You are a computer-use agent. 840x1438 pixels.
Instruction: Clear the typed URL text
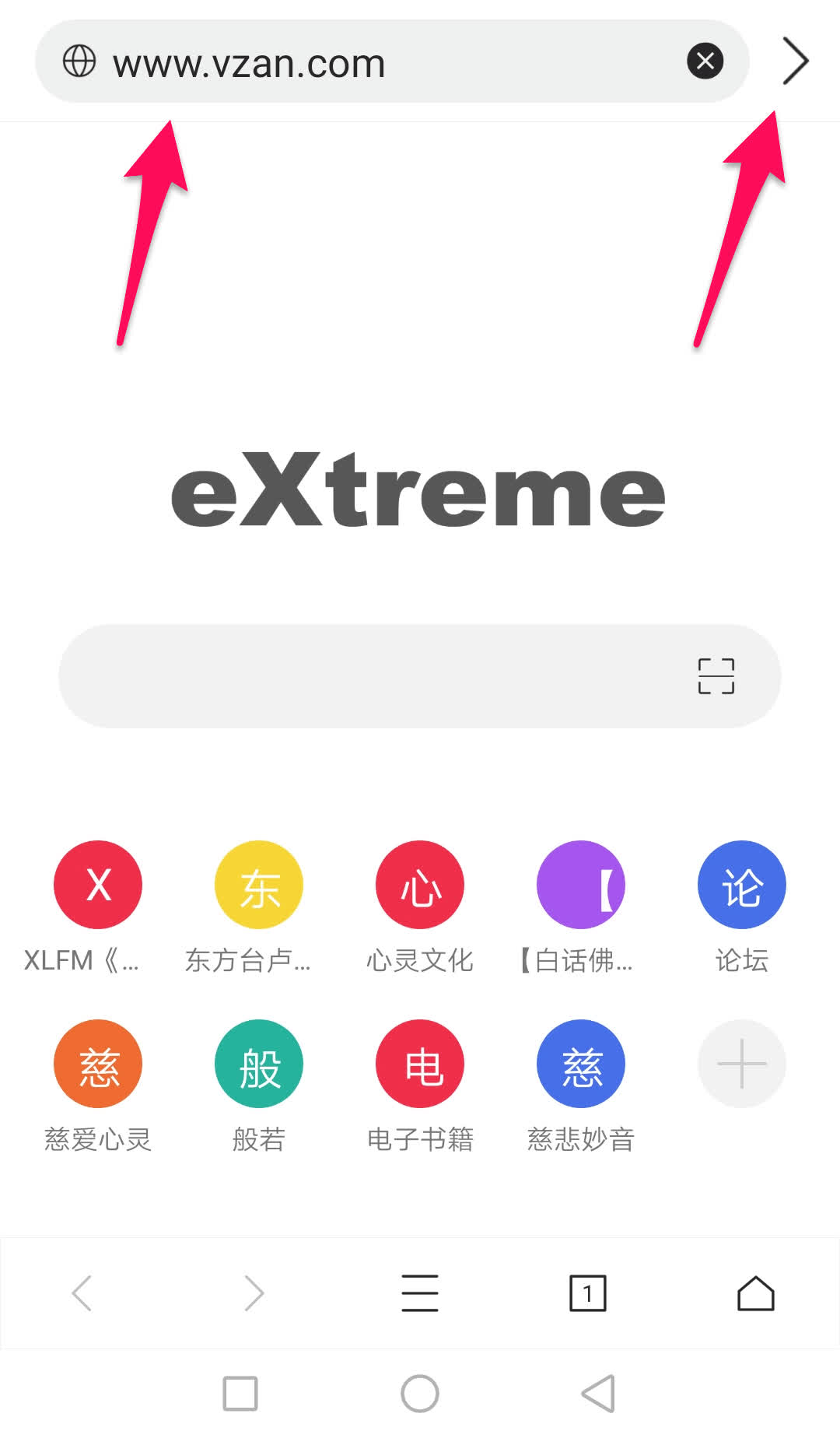pos(705,61)
